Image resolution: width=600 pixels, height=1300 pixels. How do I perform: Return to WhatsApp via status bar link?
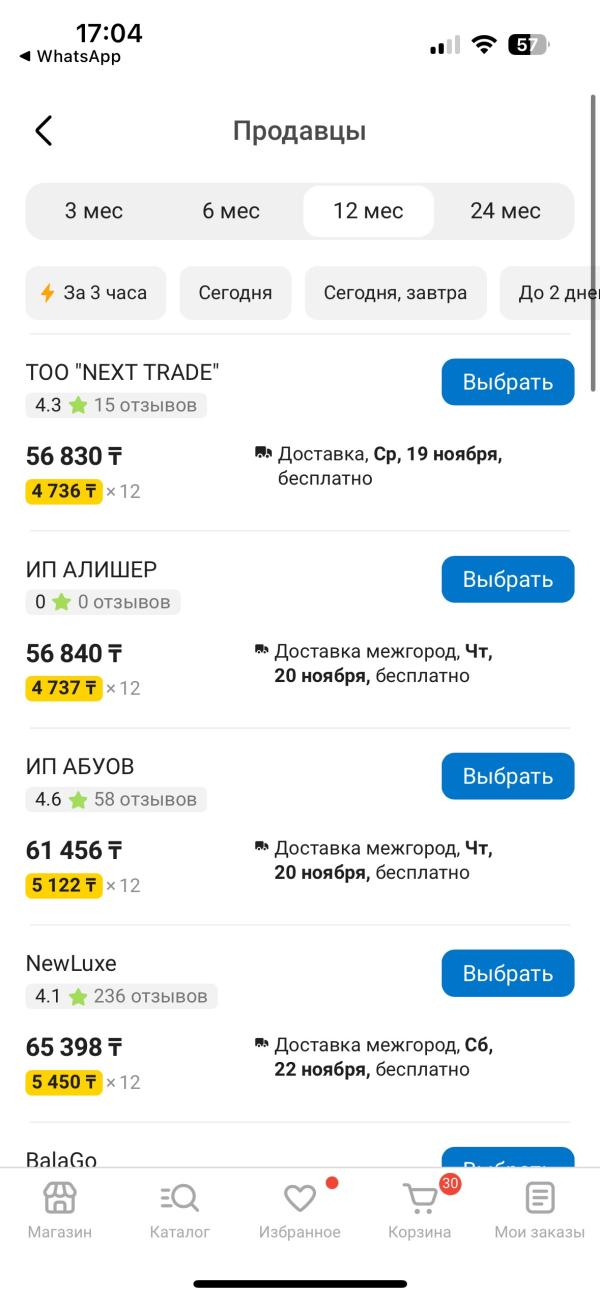[70, 57]
